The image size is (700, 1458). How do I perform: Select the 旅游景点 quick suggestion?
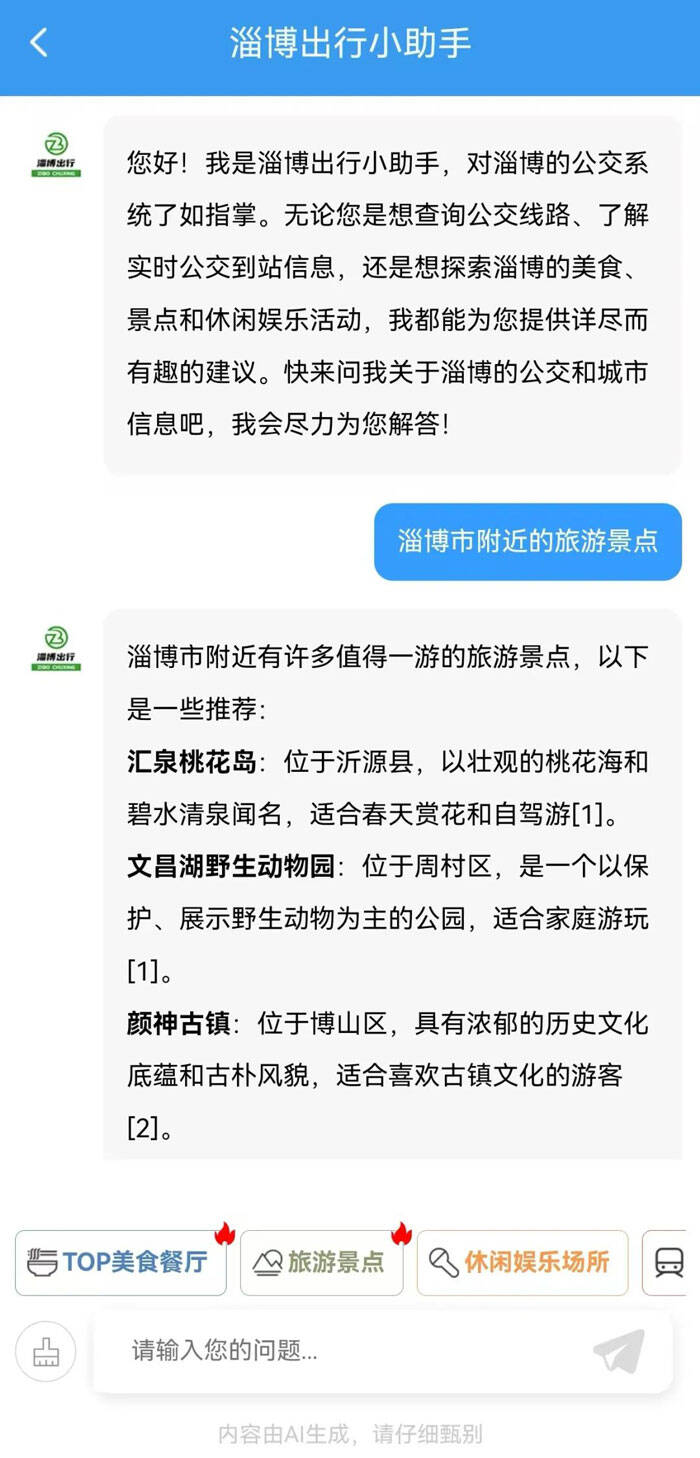321,1262
